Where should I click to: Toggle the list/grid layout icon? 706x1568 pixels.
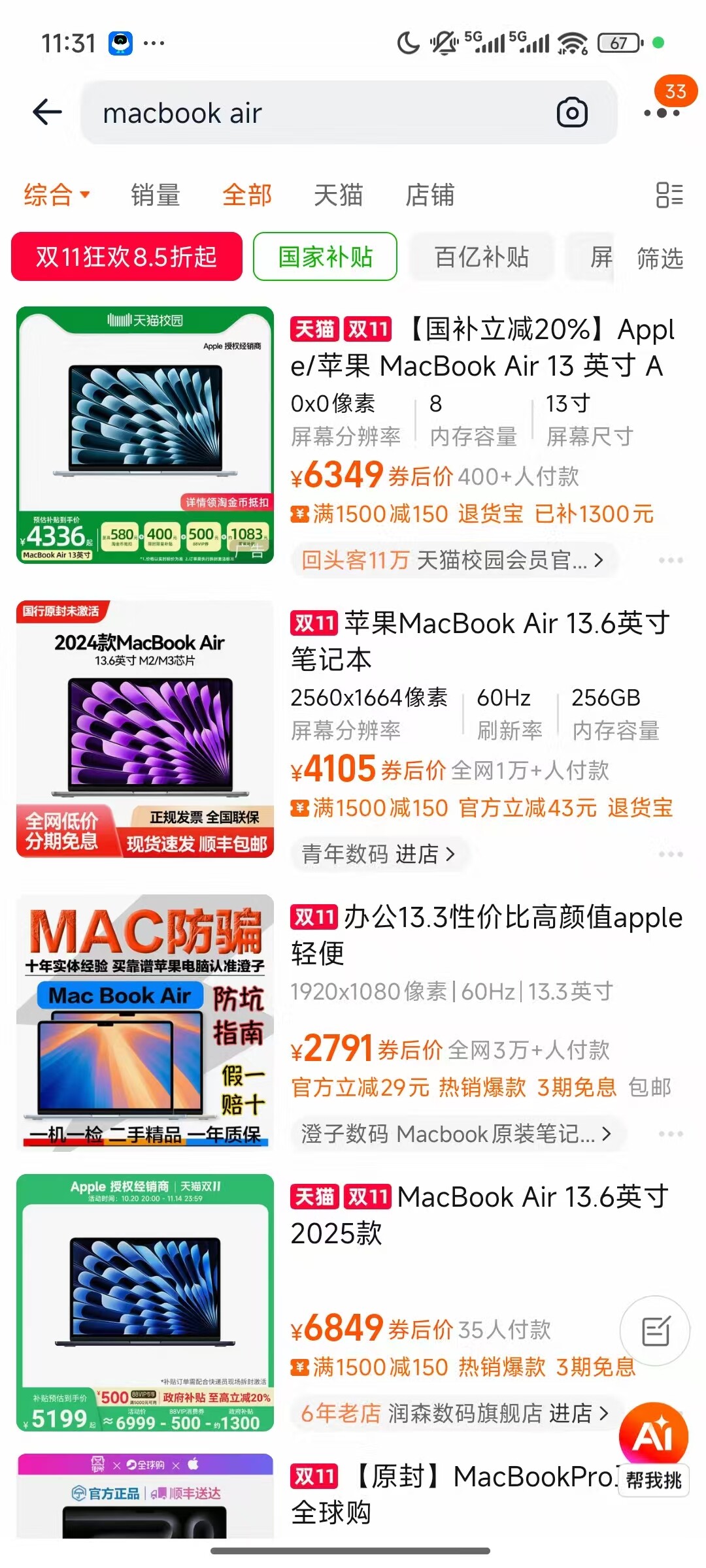pos(669,195)
